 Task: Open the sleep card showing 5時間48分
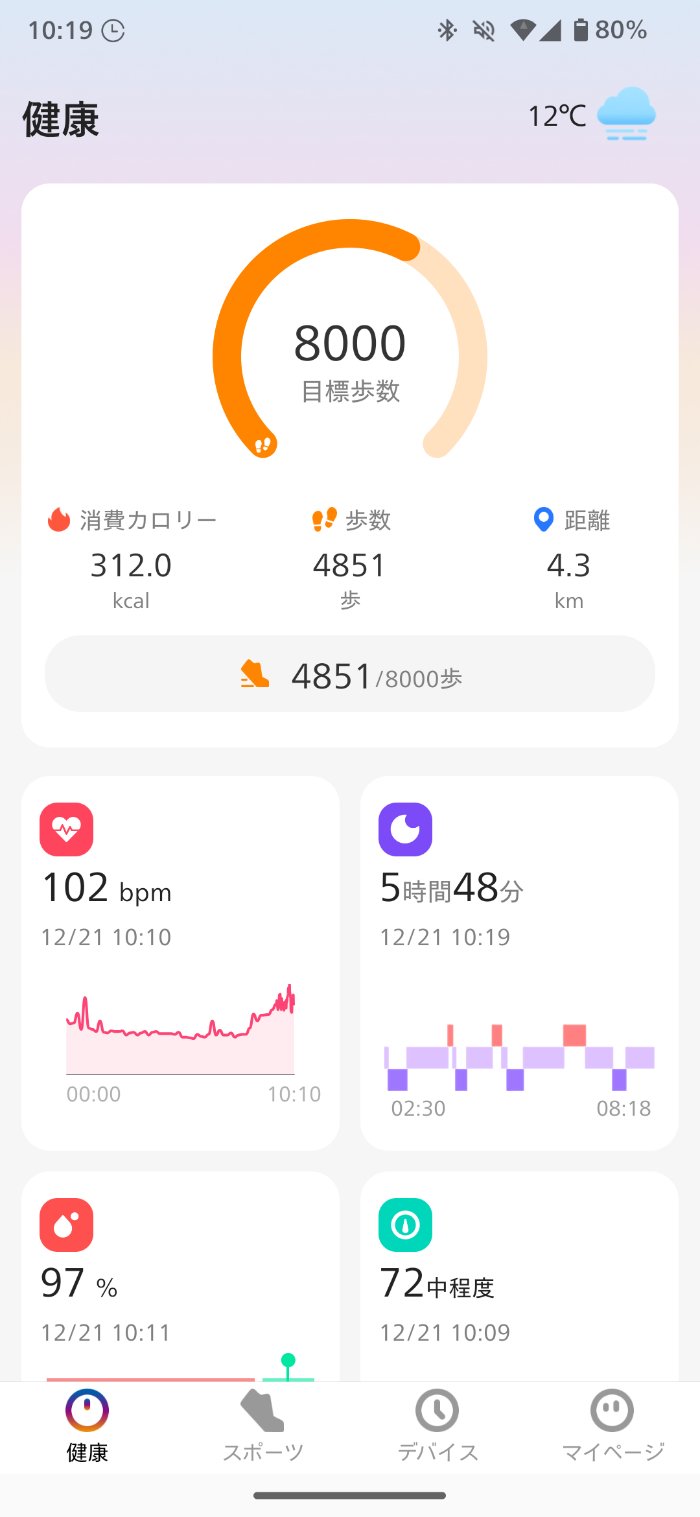coord(519,962)
